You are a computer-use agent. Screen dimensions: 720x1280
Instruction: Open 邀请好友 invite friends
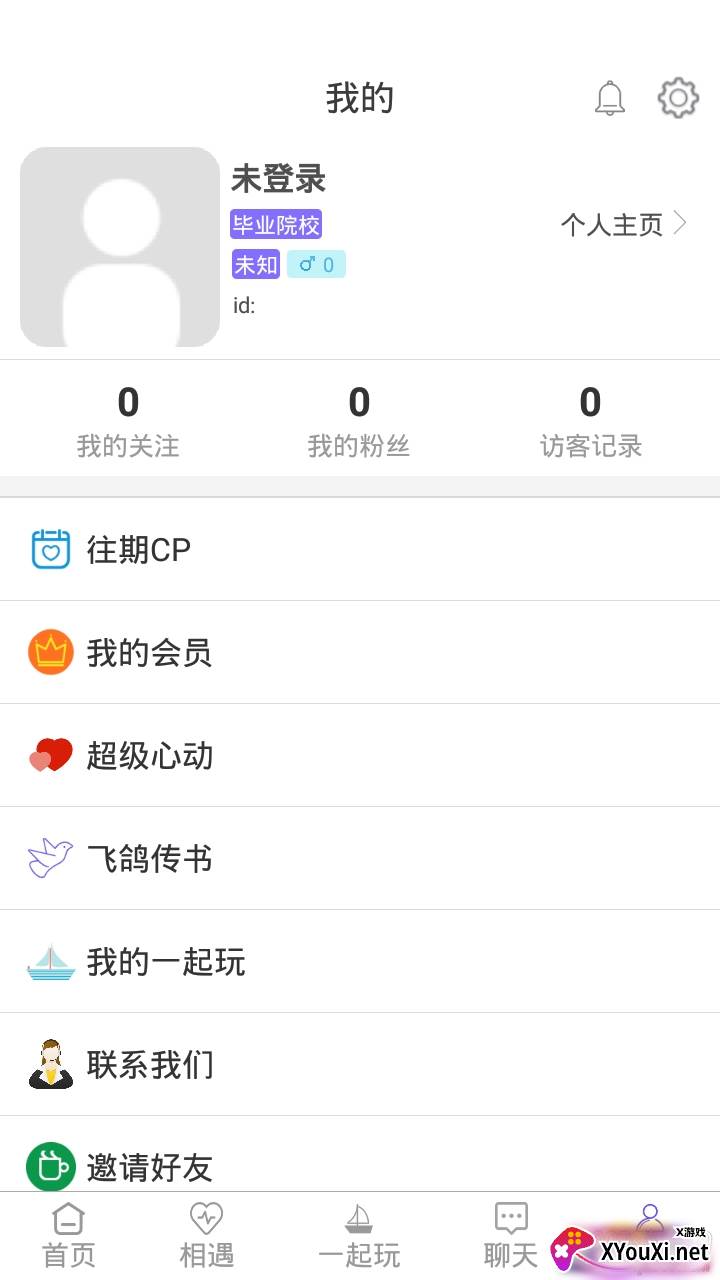point(360,1165)
